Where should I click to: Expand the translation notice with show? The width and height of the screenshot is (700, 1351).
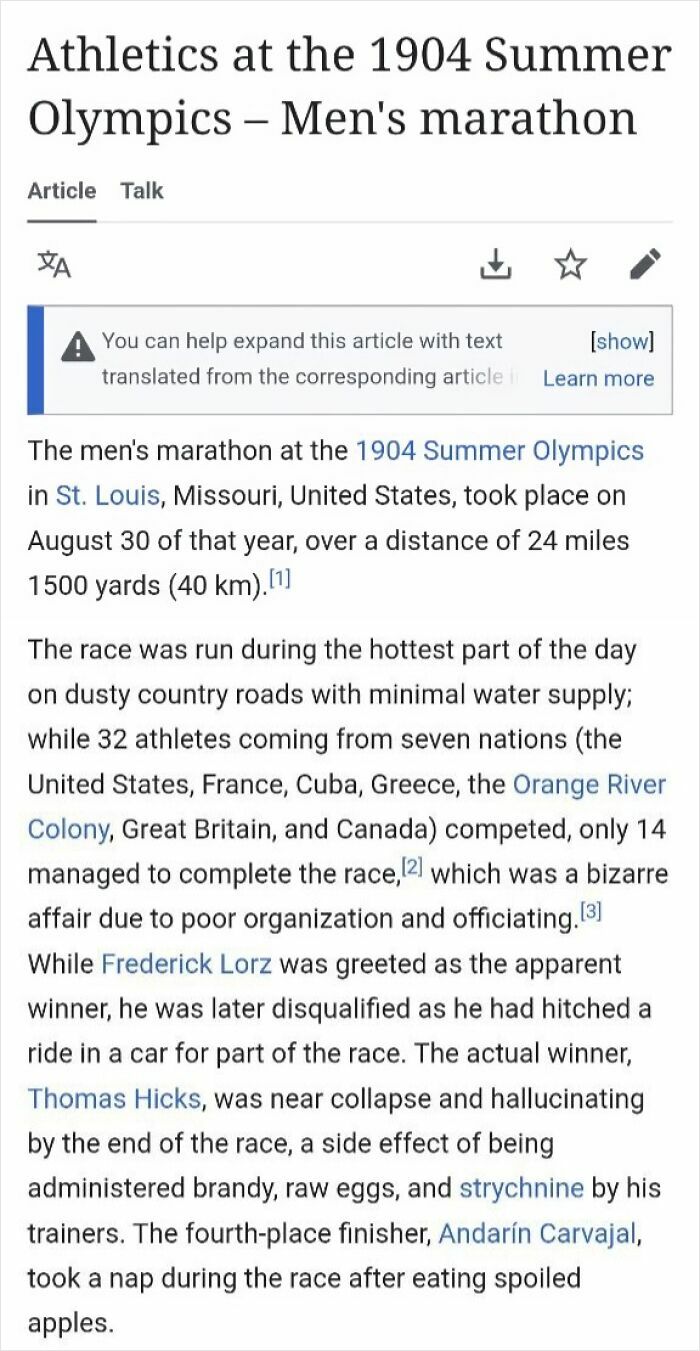(x=622, y=341)
